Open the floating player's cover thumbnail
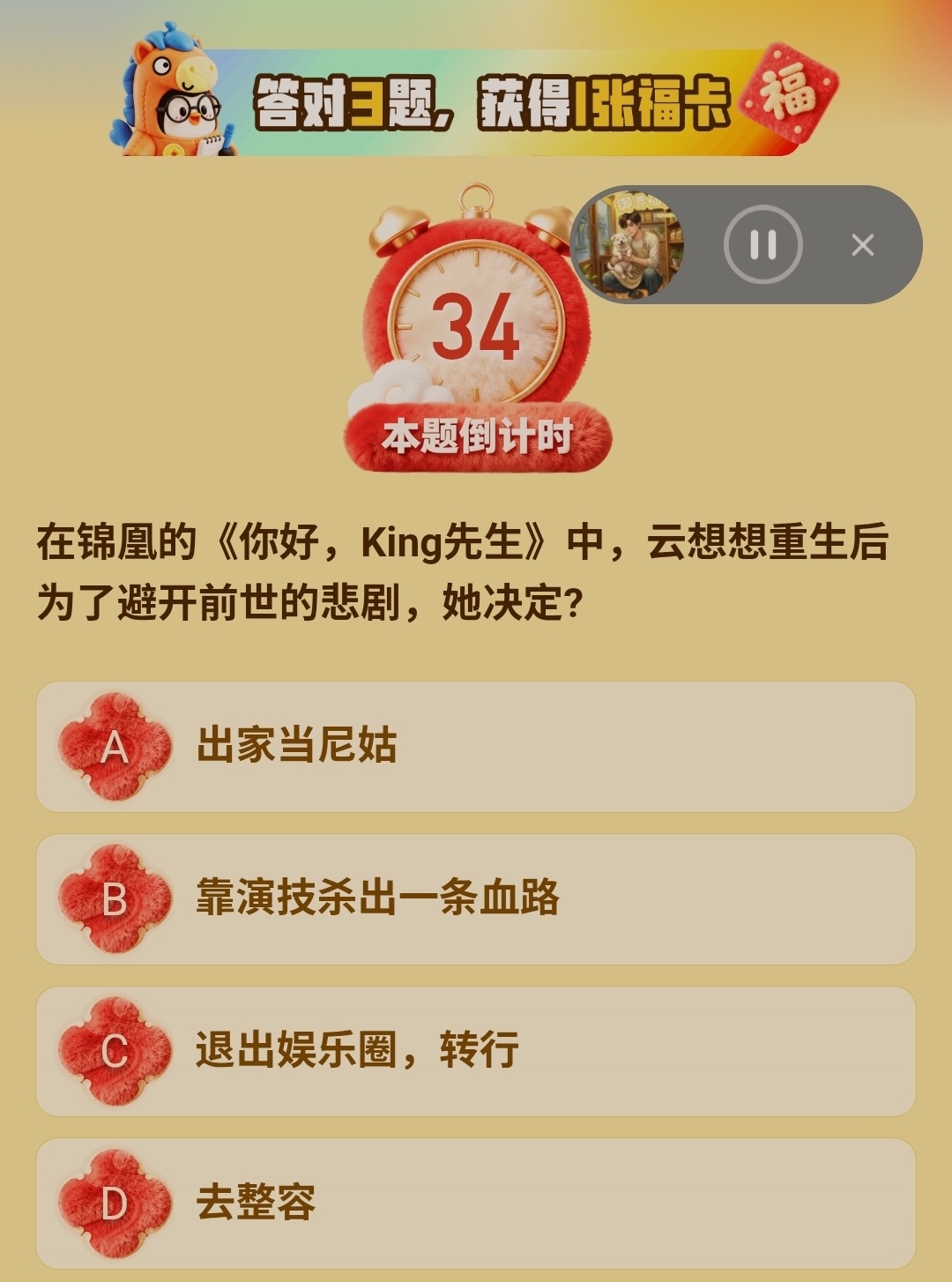 coord(630,244)
